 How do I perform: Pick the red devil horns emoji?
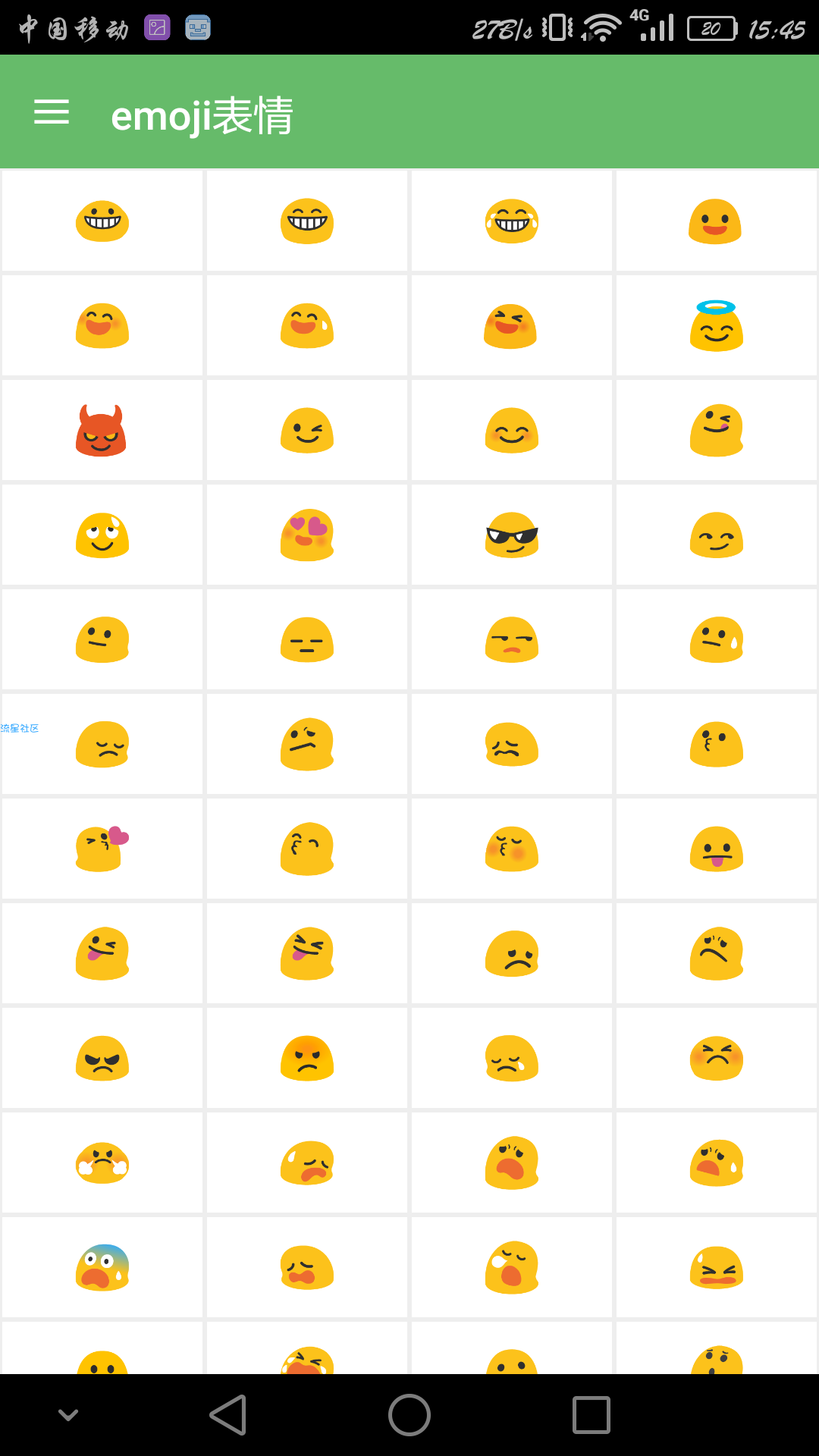pyautogui.click(x=102, y=431)
